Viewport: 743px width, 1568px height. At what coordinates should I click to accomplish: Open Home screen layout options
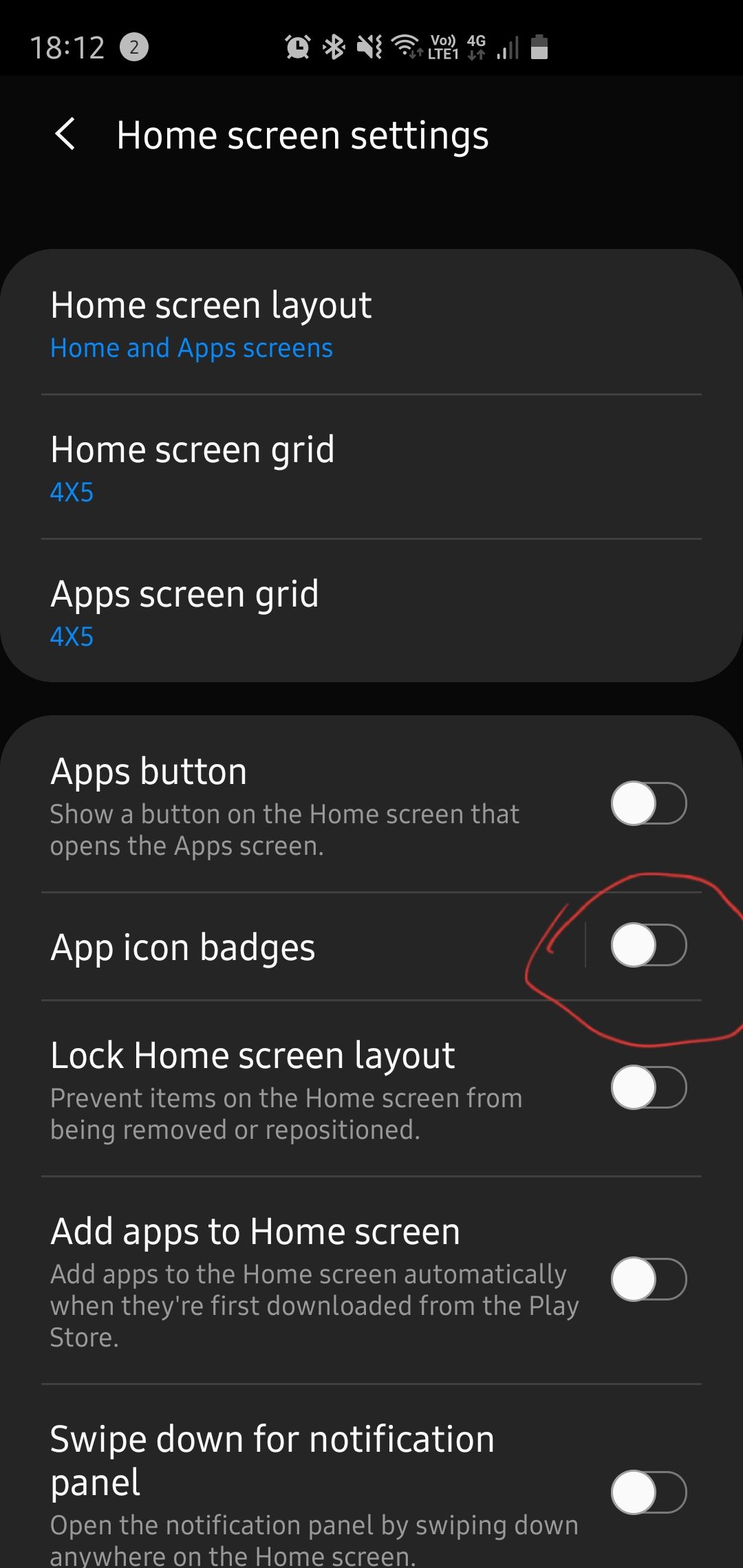pyautogui.click(x=211, y=323)
